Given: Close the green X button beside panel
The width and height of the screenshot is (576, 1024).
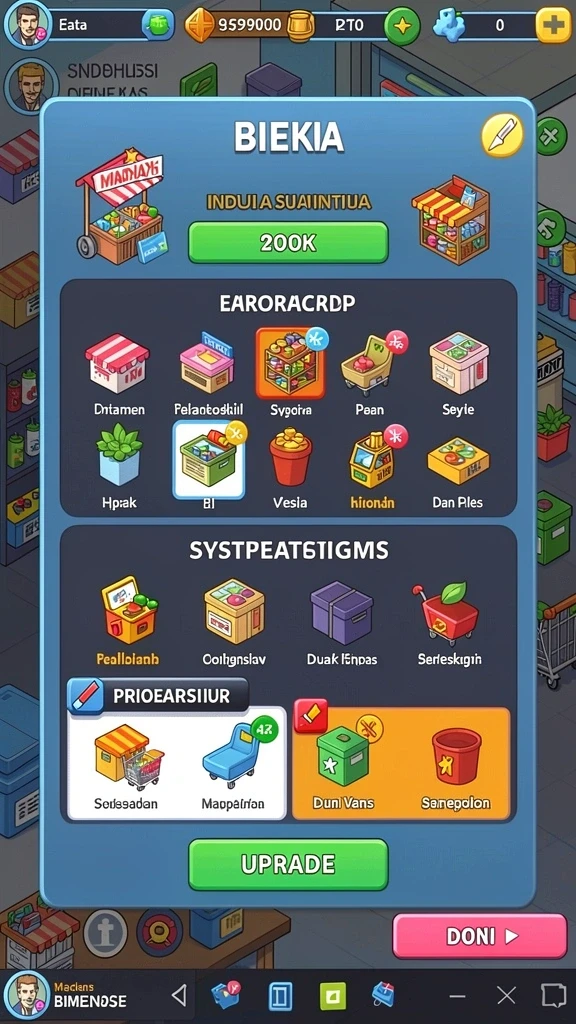Looking at the screenshot, I should pos(551,136).
